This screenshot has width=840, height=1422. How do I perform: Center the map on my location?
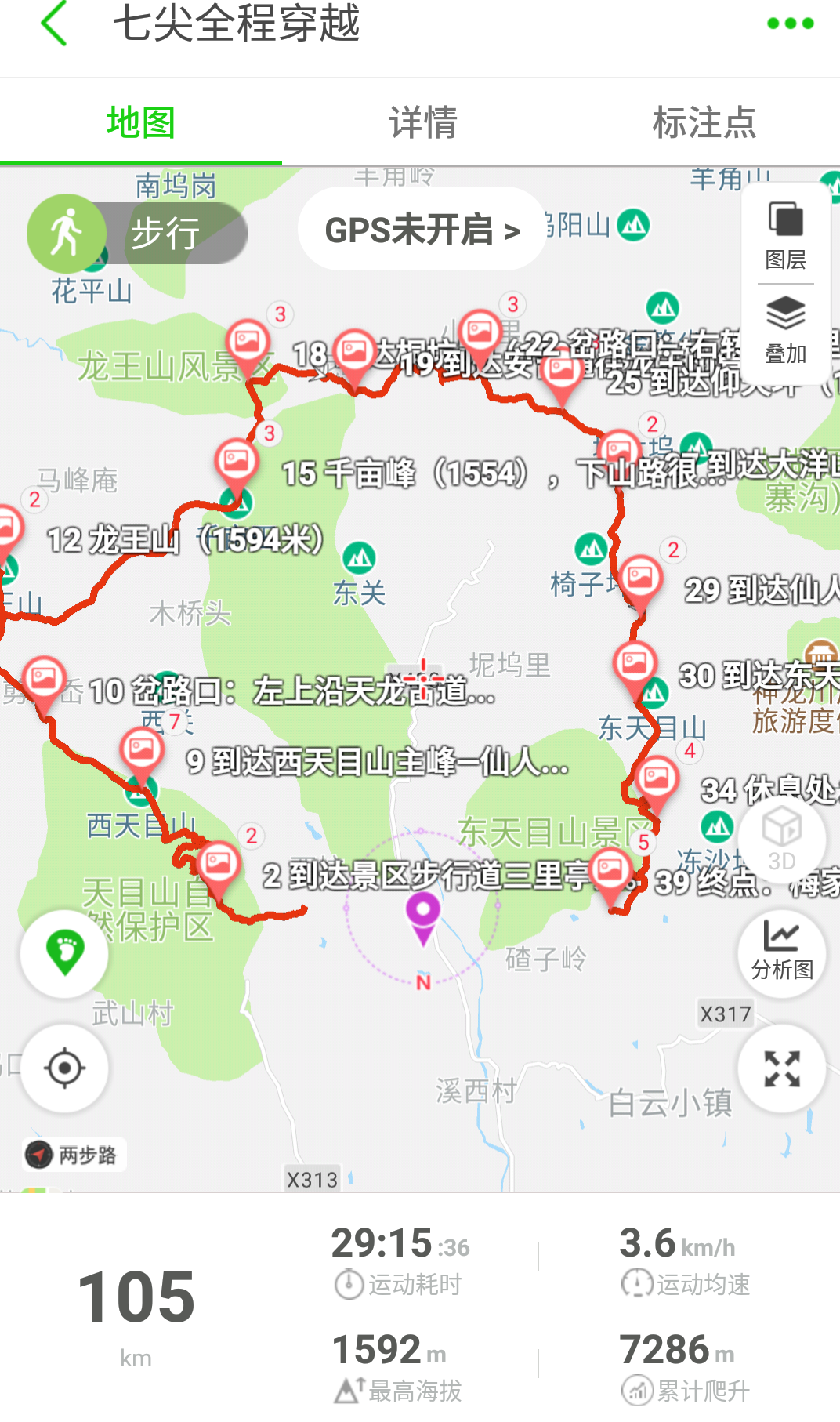pyautogui.click(x=64, y=1068)
